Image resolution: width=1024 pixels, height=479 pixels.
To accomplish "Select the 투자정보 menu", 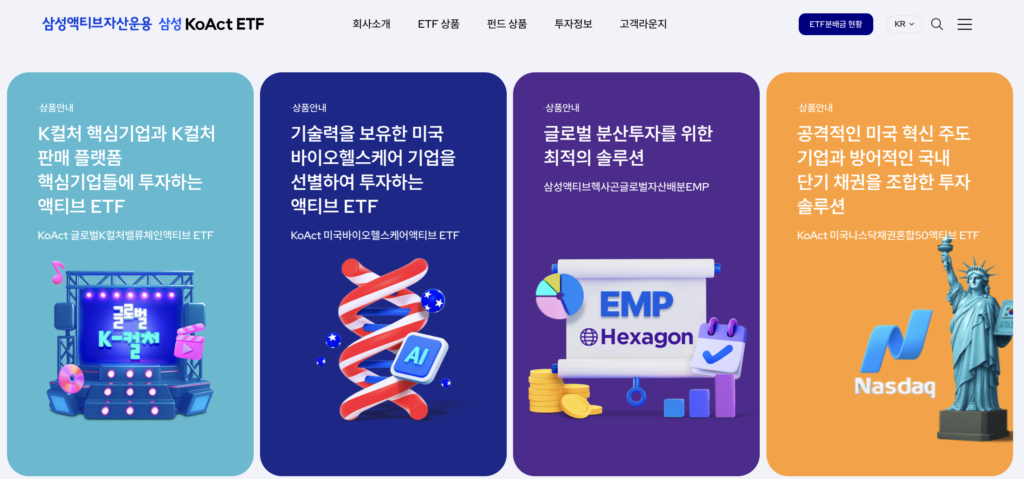I will coord(573,24).
